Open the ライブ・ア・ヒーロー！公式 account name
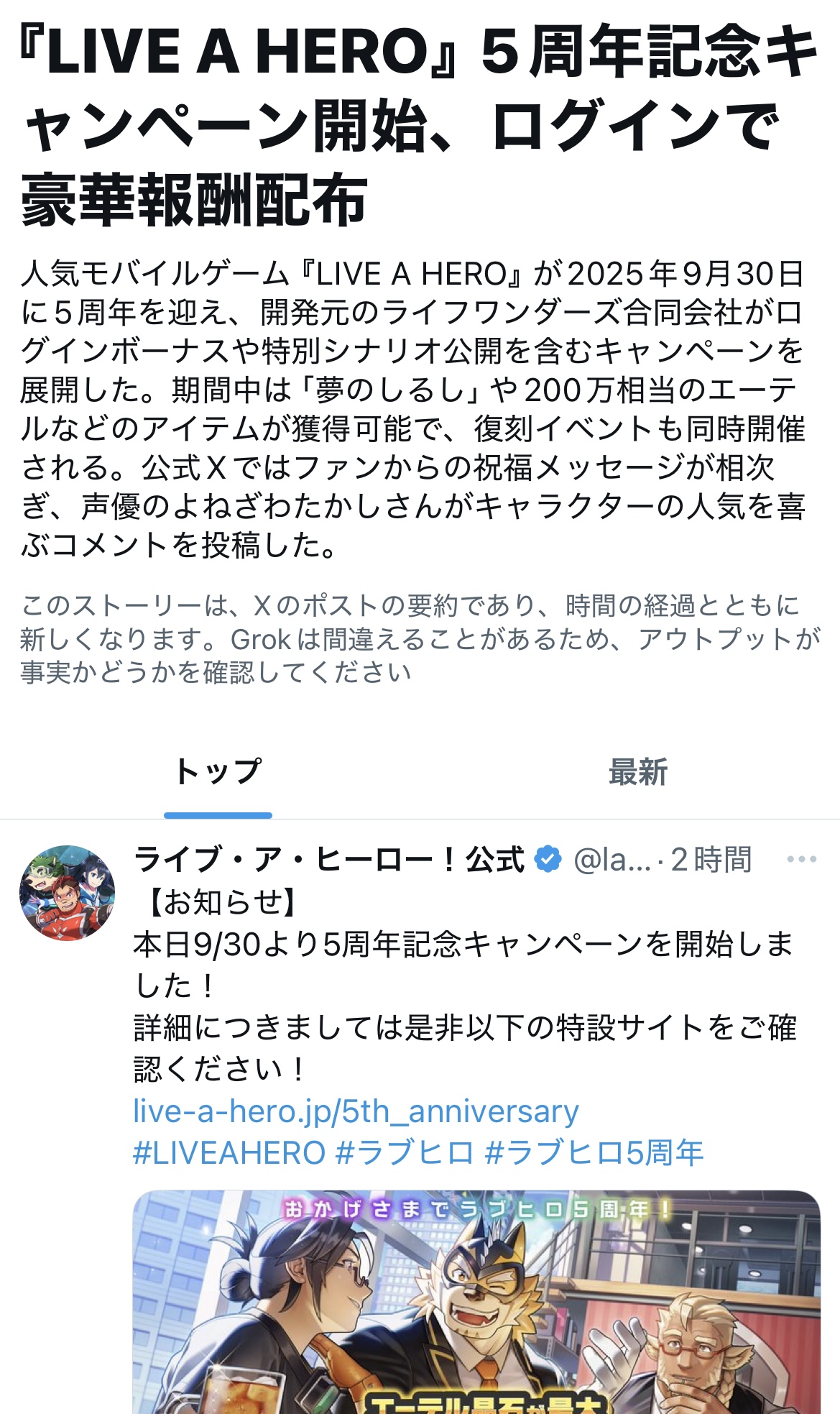 329,860
